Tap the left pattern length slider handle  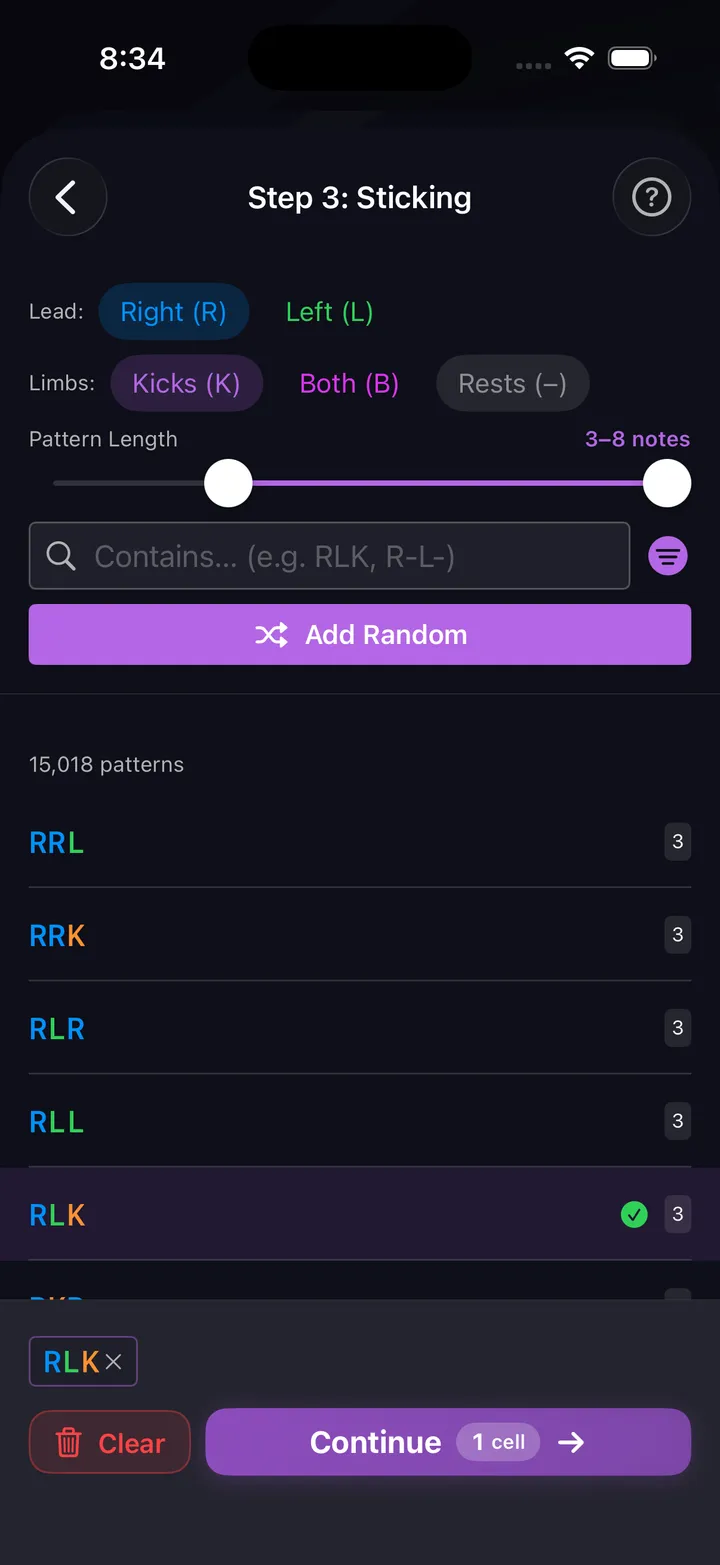(x=228, y=483)
